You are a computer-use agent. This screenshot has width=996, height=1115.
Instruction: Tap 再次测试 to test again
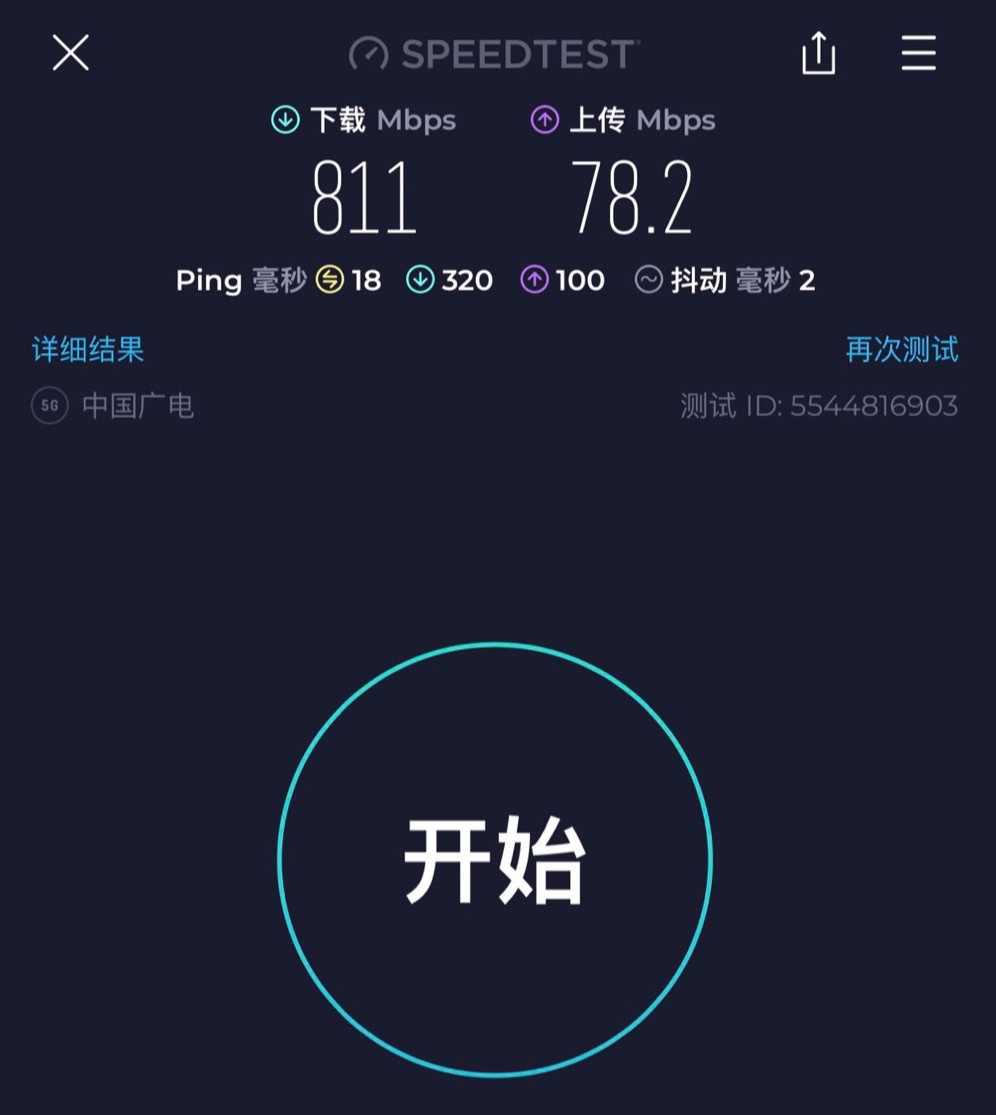(x=902, y=349)
